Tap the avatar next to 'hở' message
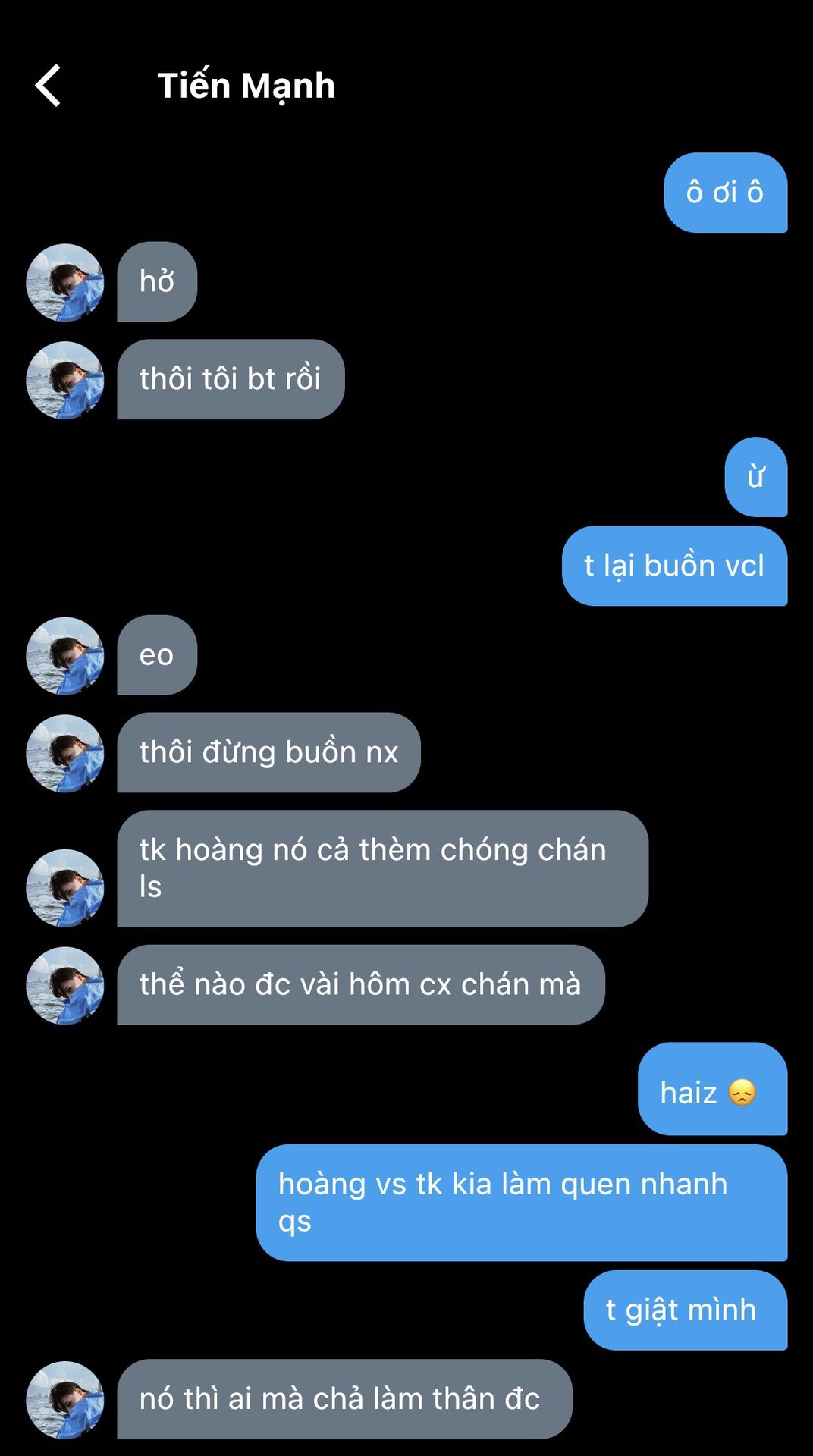813x1456 pixels. (x=65, y=282)
